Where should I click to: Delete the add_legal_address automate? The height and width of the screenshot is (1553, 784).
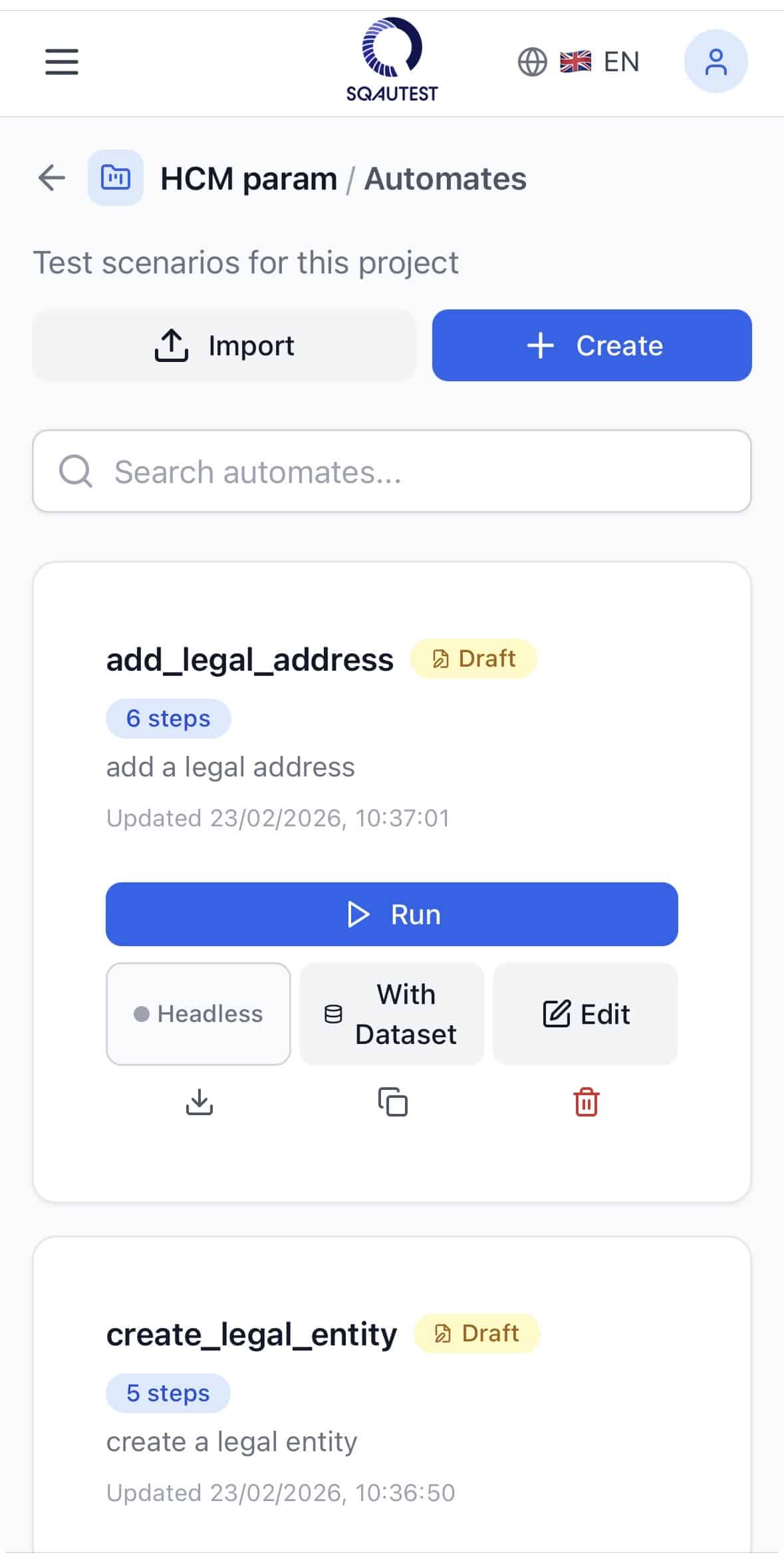point(586,1102)
